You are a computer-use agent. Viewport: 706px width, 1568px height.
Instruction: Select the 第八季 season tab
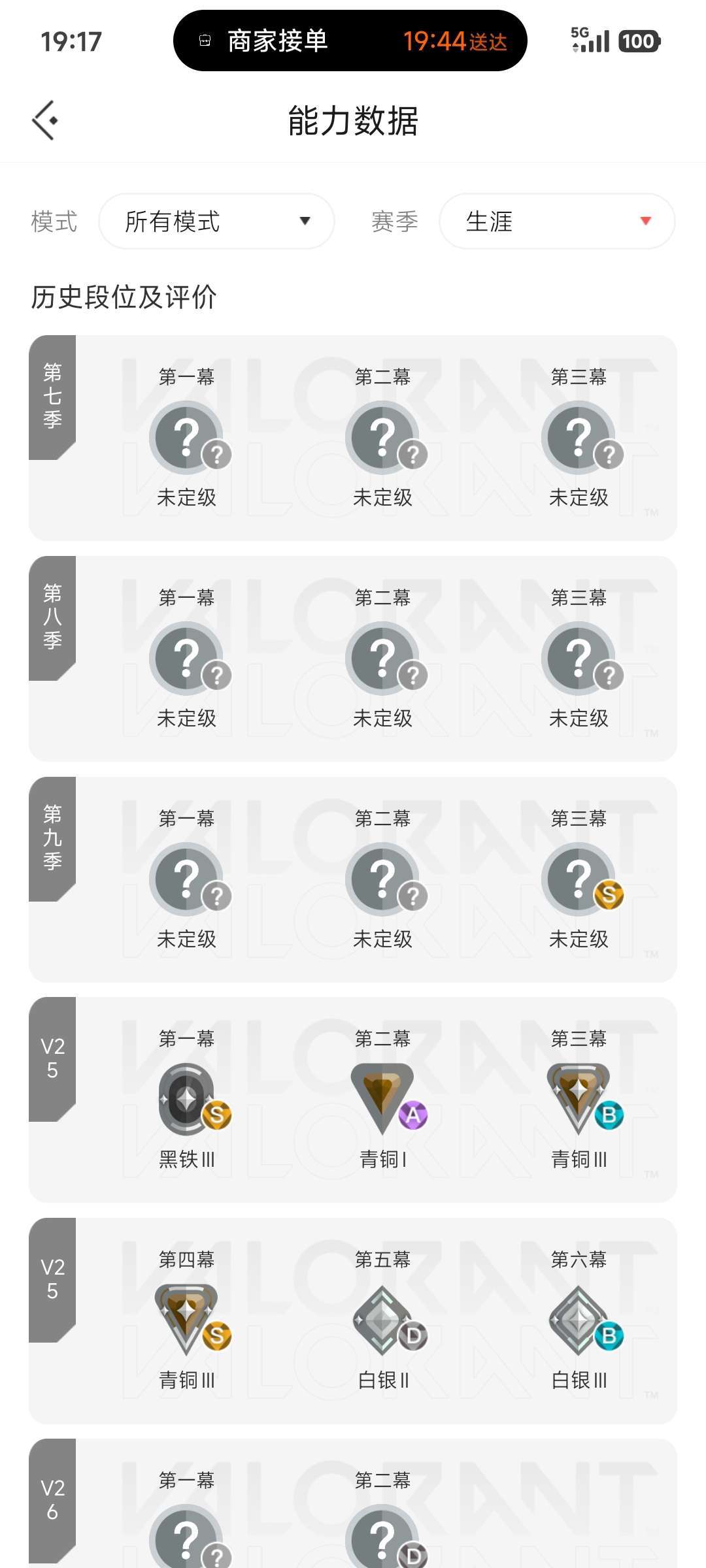point(52,617)
